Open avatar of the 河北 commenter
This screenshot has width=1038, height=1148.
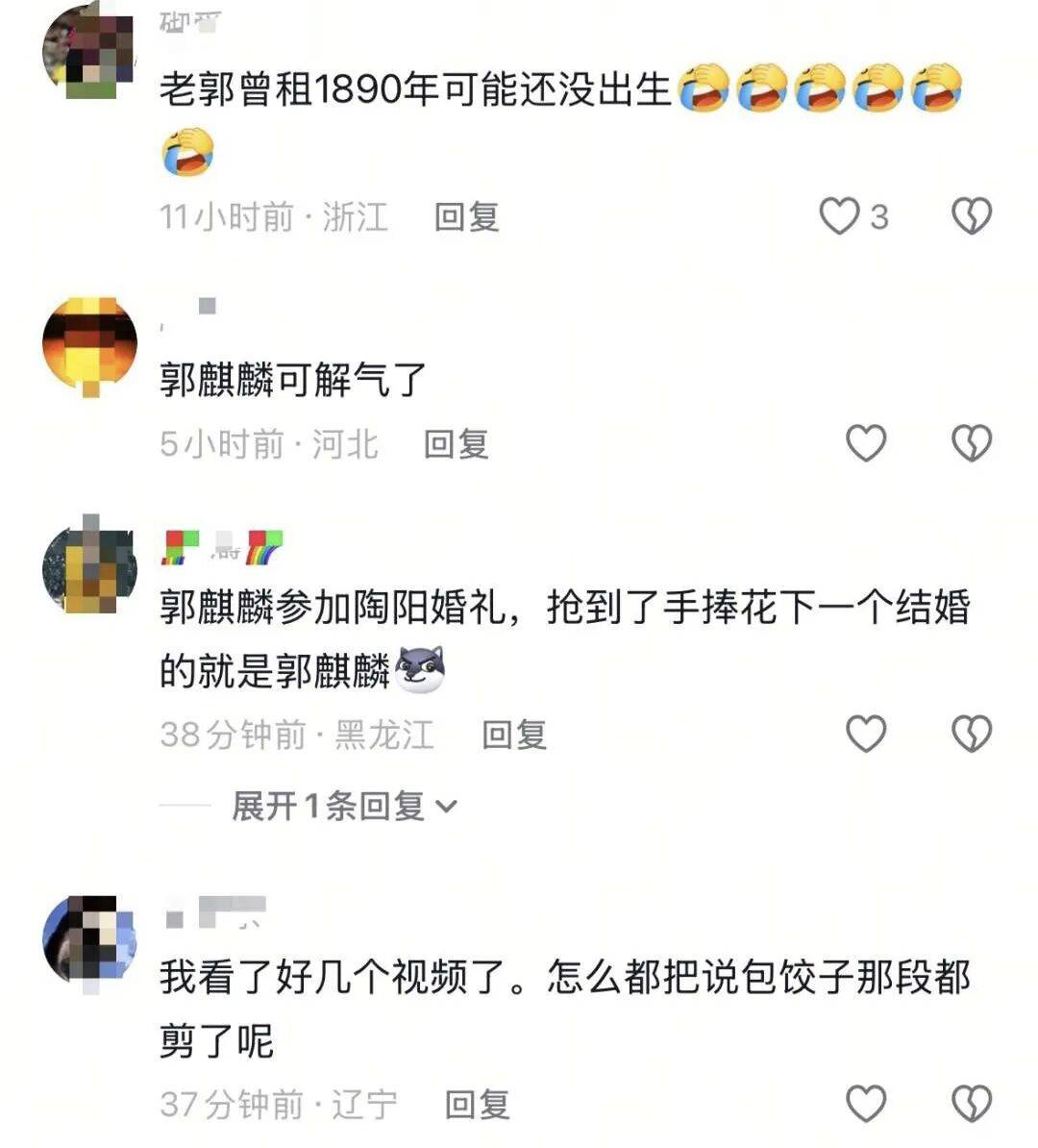(90, 344)
